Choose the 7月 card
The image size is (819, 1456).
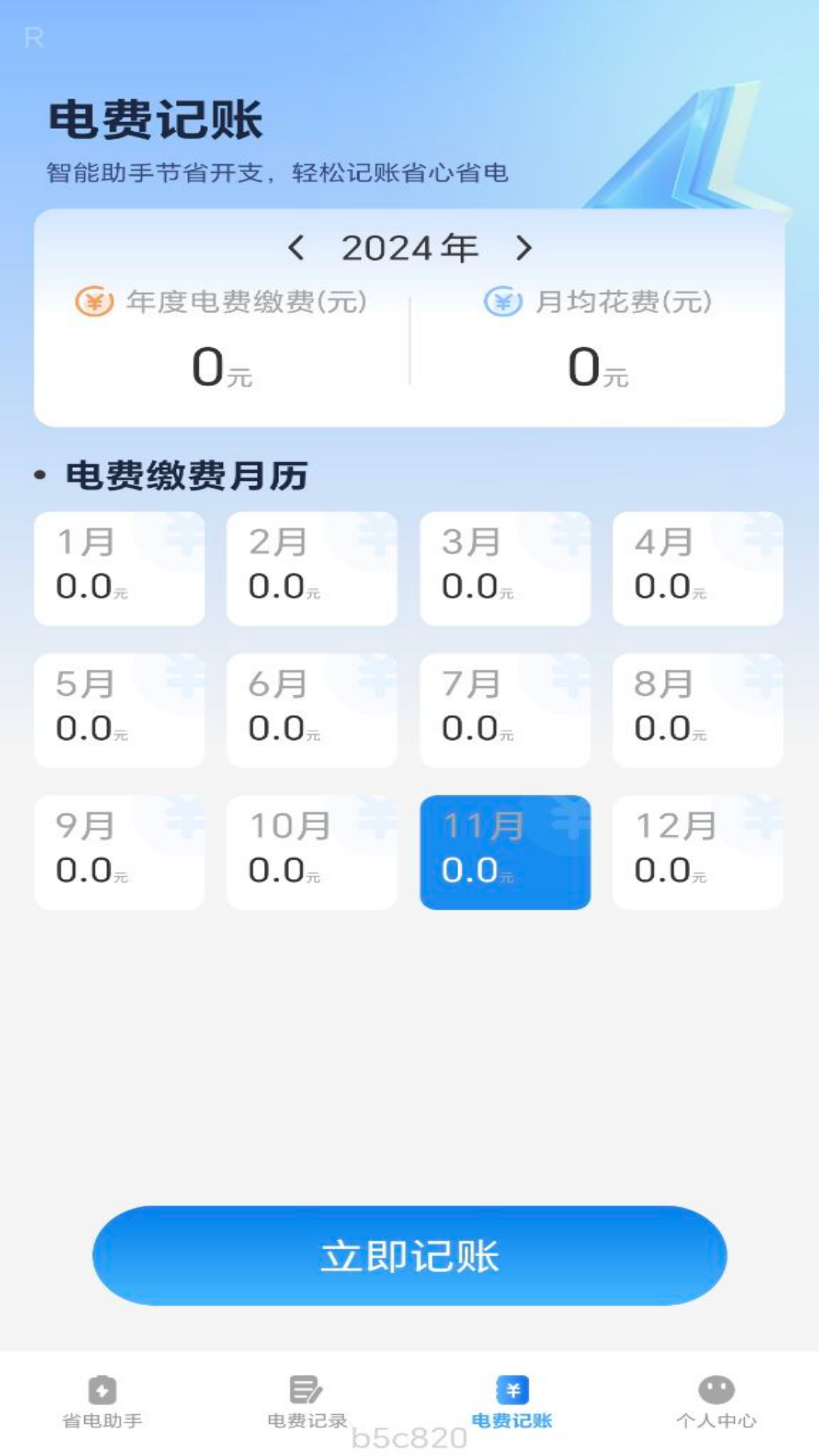coord(505,710)
